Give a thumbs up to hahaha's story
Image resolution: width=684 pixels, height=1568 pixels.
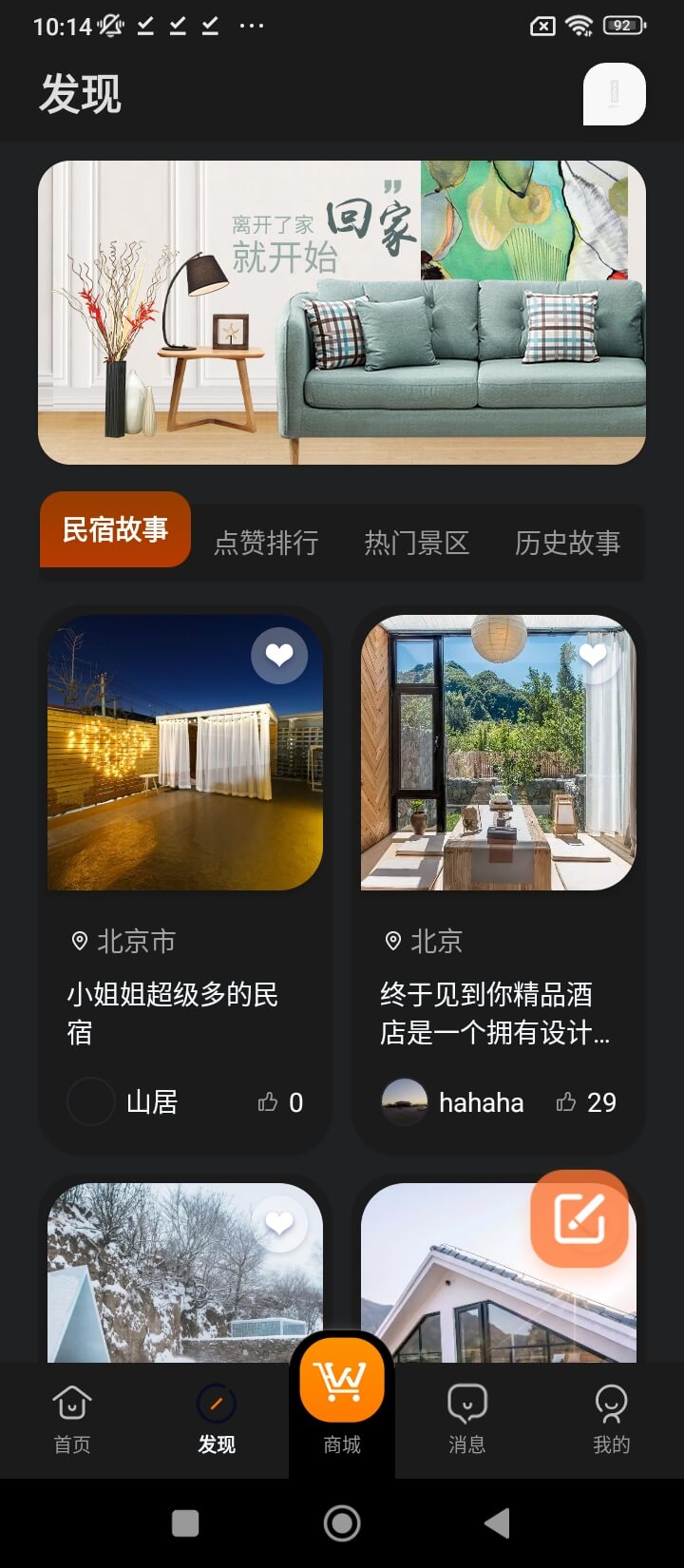pos(567,1102)
